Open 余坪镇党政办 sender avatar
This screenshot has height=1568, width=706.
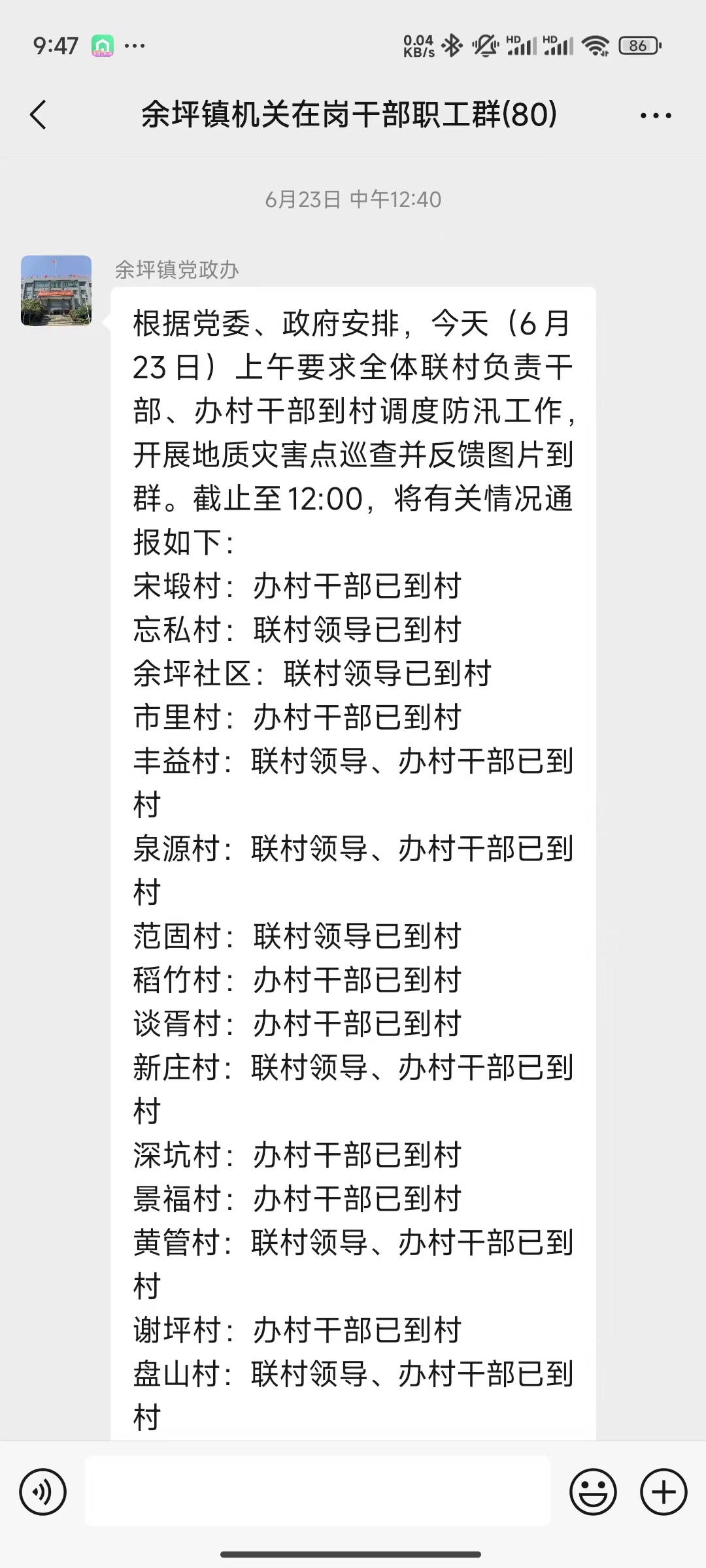[56, 291]
